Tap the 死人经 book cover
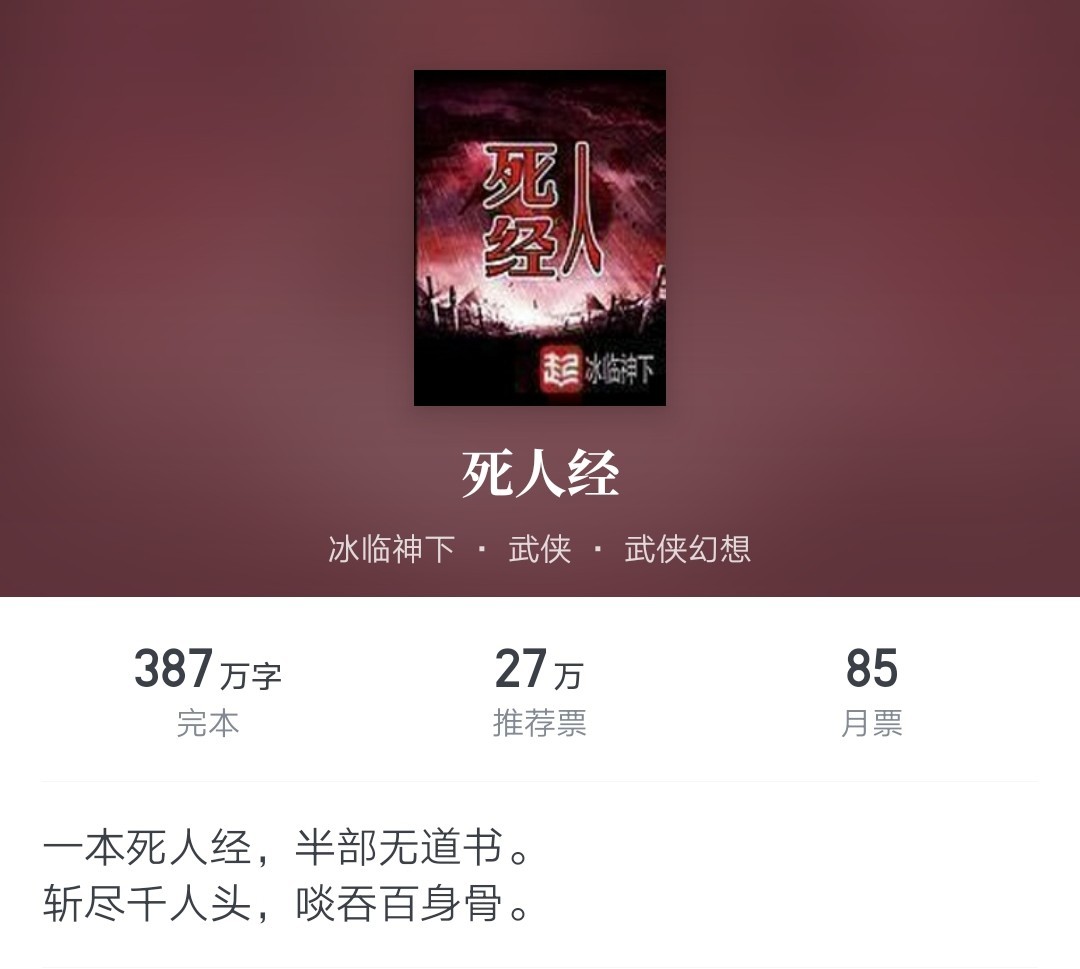 [540, 238]
